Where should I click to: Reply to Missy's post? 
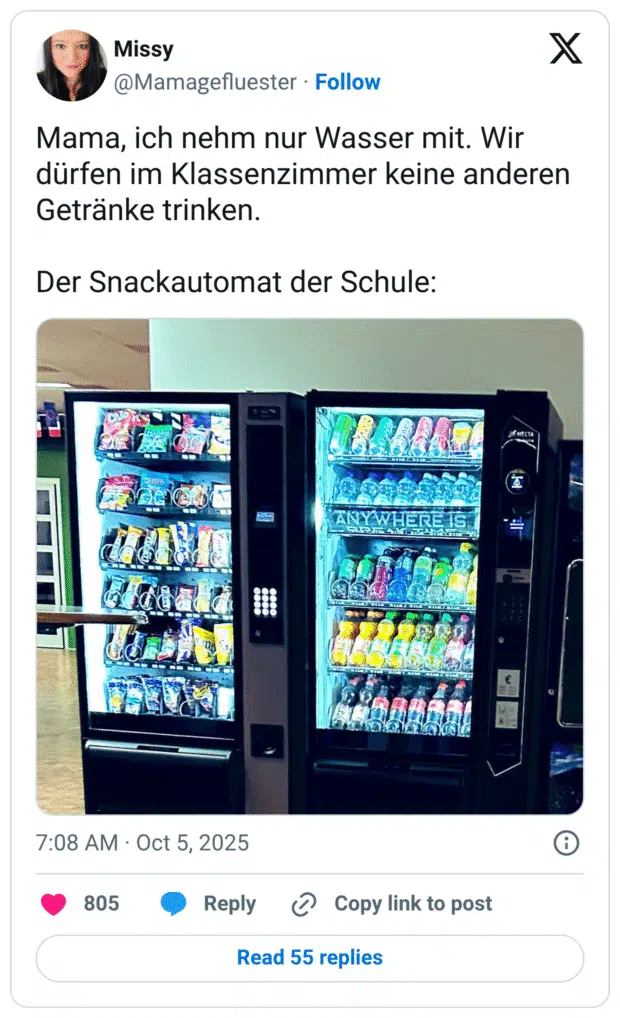pyautogui.click(x=209, y=904)
